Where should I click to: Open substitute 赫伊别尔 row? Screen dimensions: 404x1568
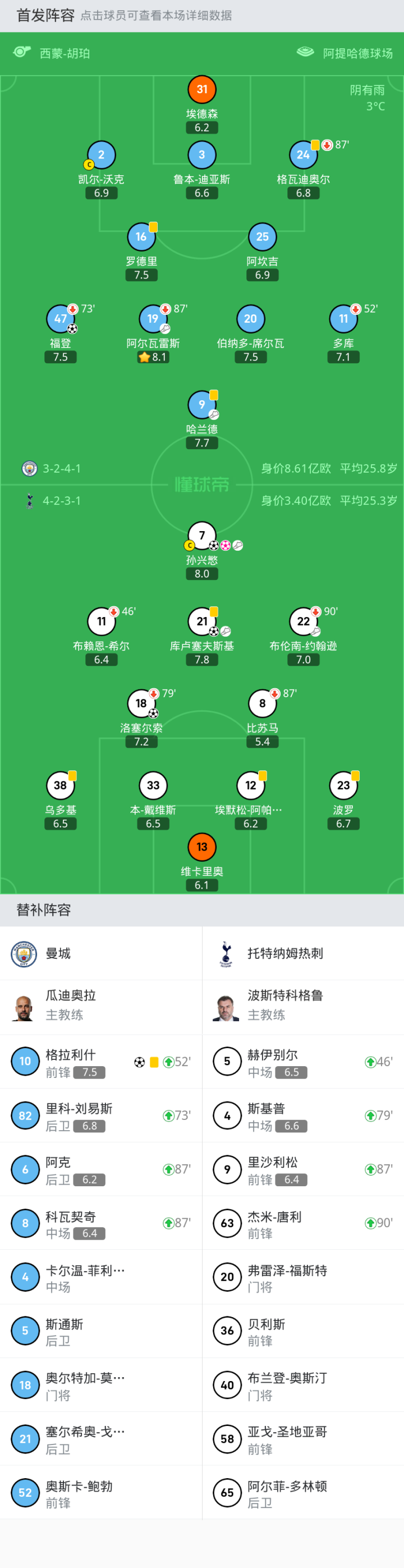302,1062
